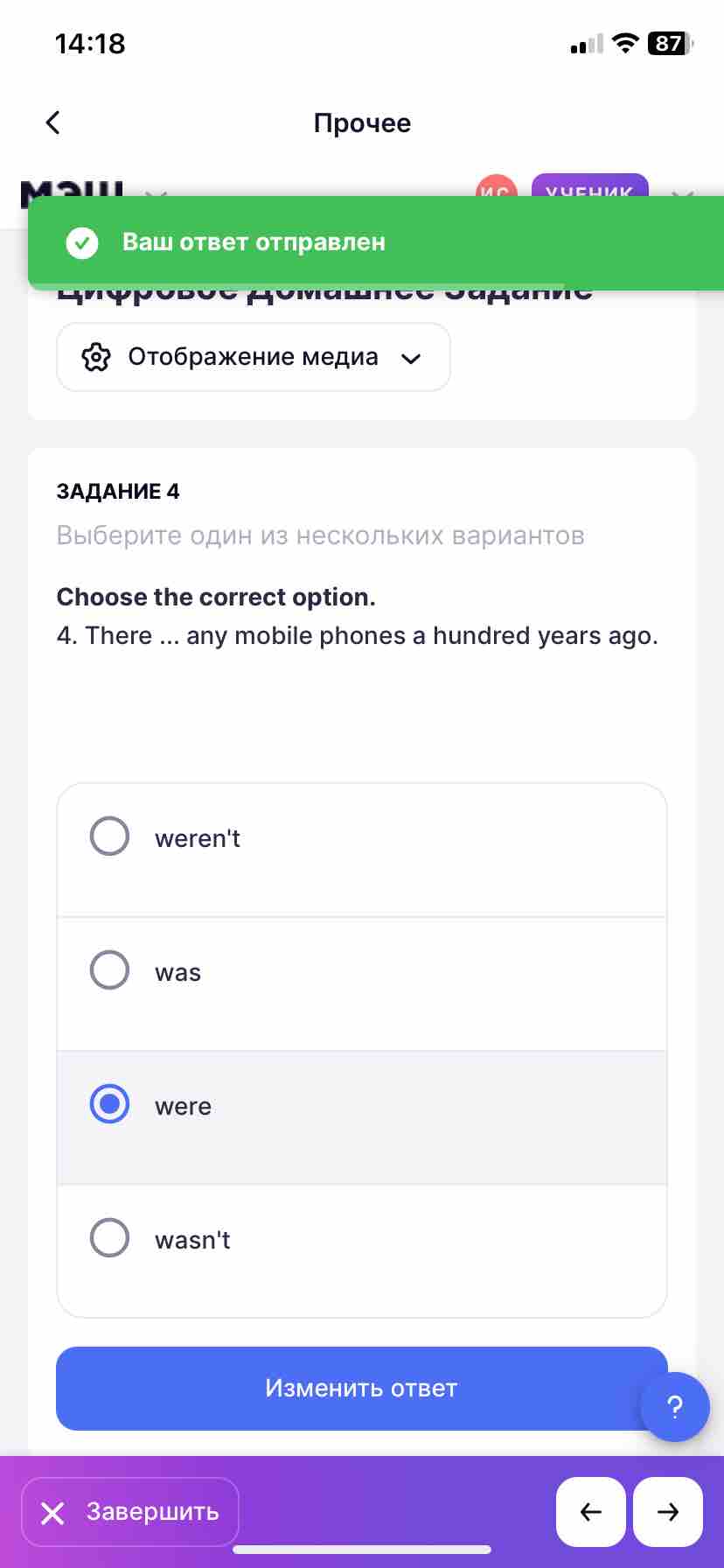
Task: Go to the previous task arrow
Action: pyautogui.click(x=591, y=1512)
